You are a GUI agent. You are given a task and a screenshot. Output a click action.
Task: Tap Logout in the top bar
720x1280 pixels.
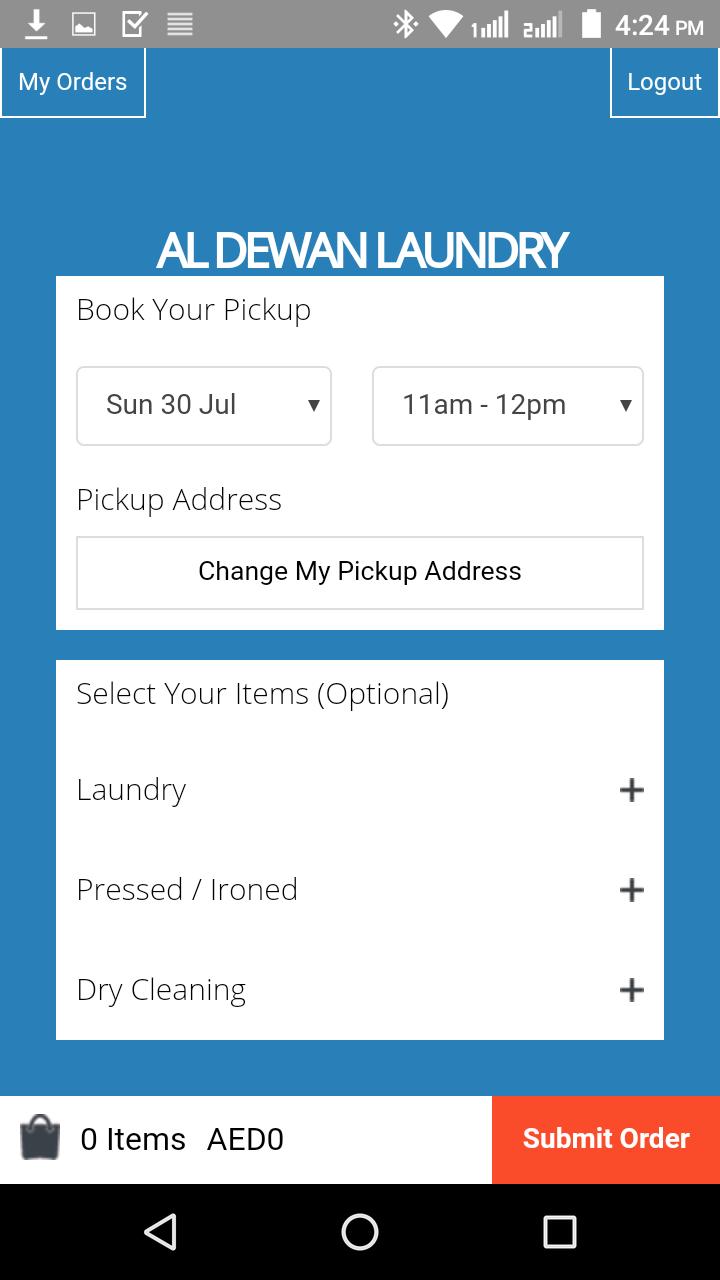pos(664,82)
